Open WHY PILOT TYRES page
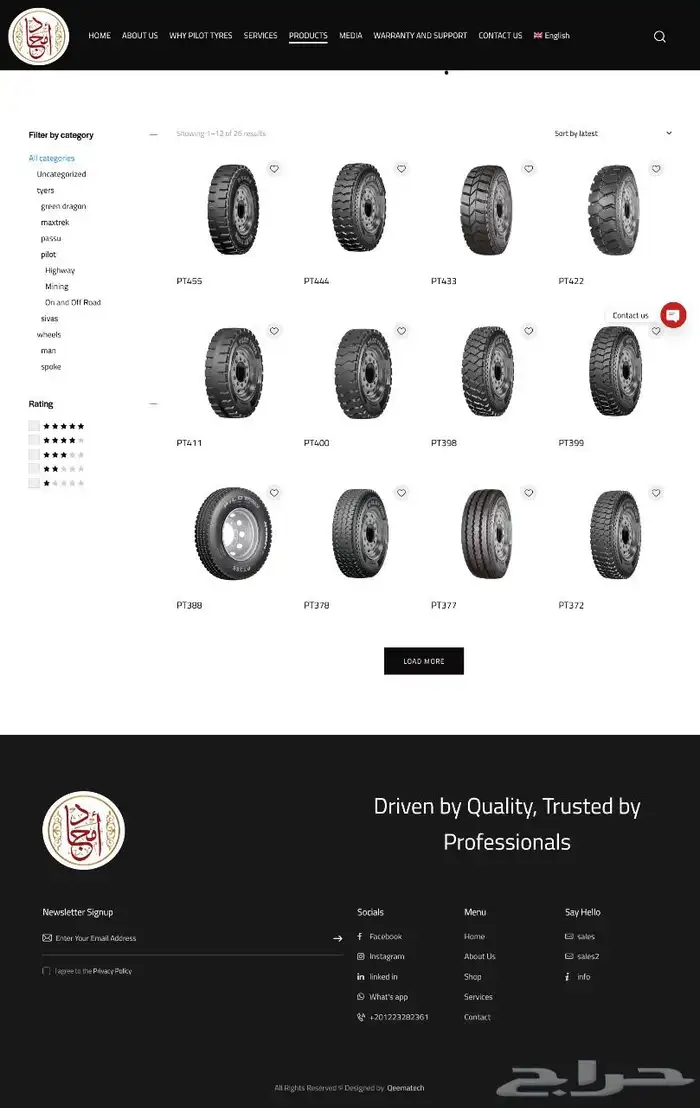 [x=200, y=35]
